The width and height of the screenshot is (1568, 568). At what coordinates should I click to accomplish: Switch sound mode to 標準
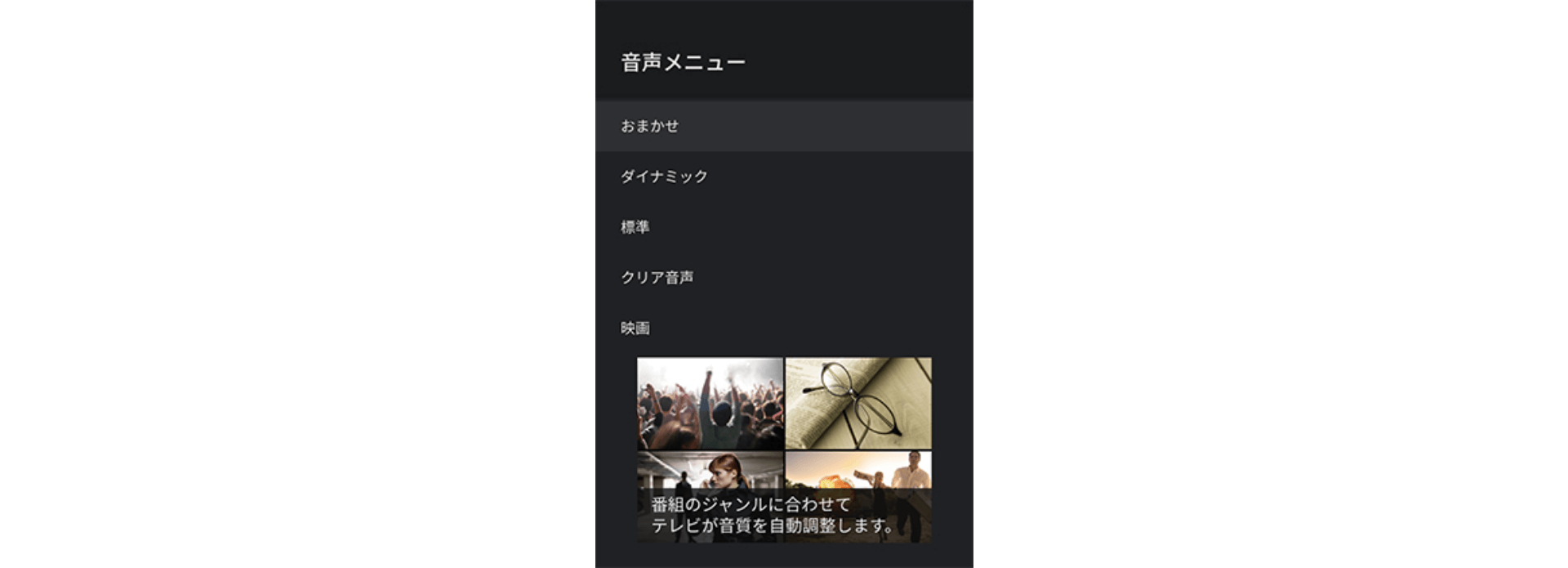(635, 227)
